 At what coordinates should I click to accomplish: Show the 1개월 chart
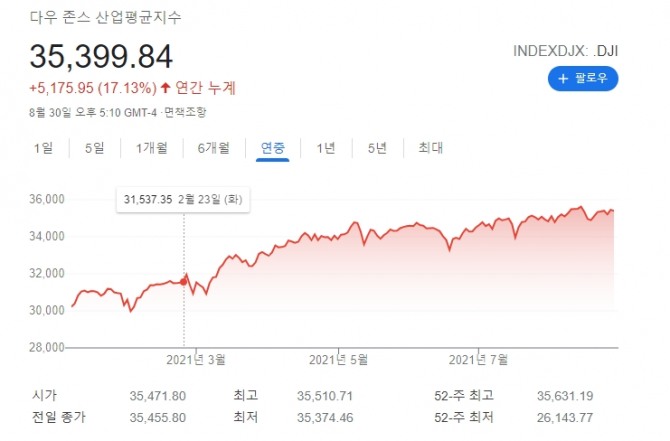pos(151,148)
